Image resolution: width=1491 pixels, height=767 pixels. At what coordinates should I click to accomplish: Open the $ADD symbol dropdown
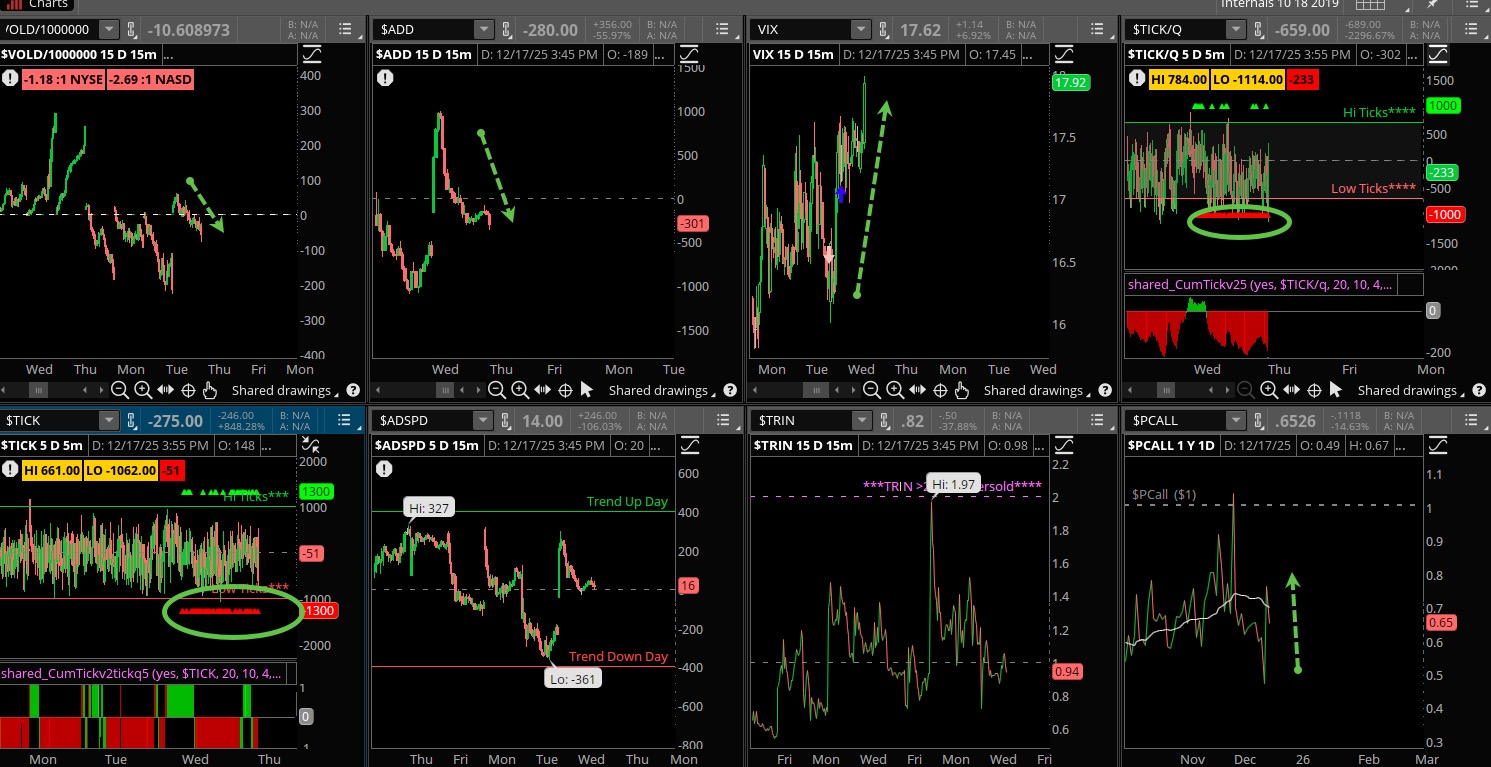(484, 30)
